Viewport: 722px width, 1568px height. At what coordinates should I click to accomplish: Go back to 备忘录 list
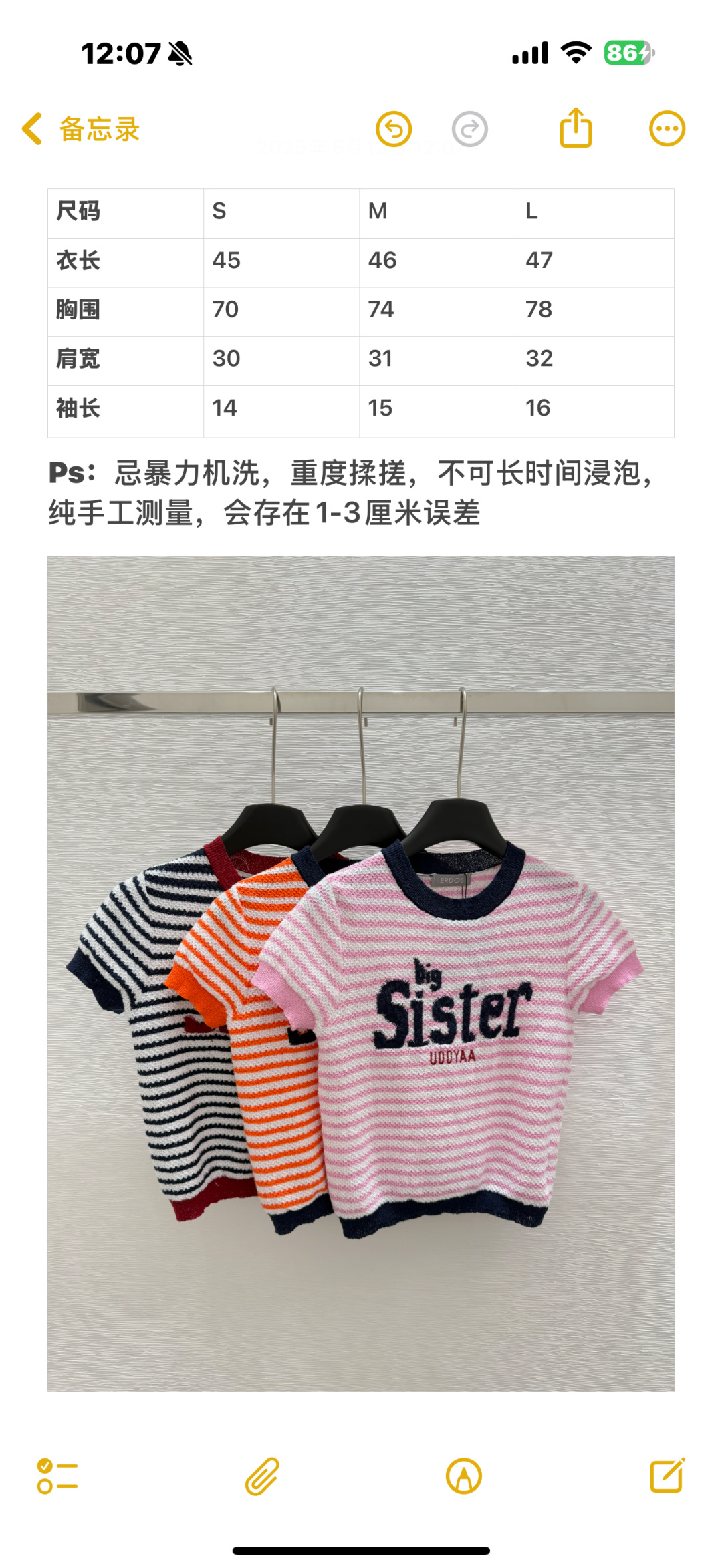pos(80,129)
